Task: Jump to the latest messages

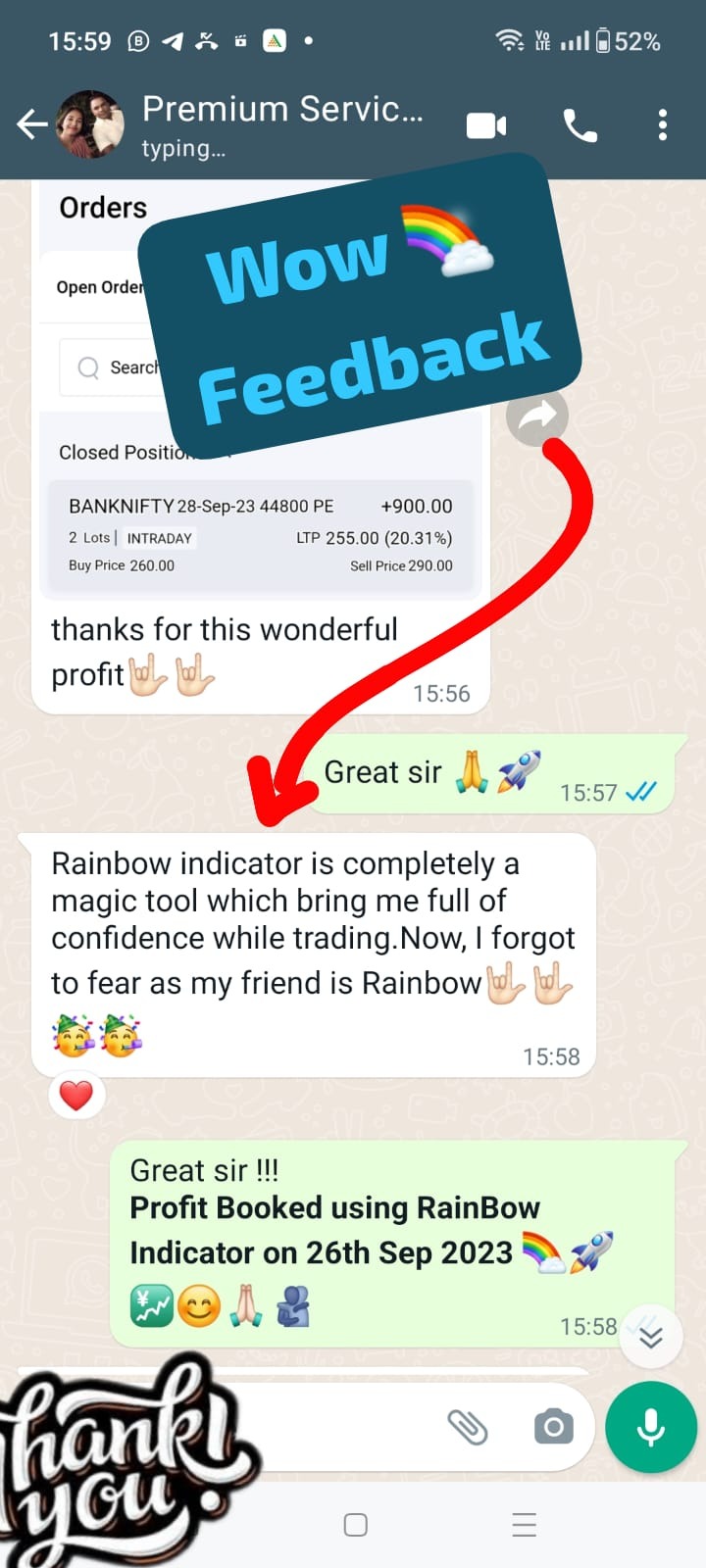Action: (650, 1336)
